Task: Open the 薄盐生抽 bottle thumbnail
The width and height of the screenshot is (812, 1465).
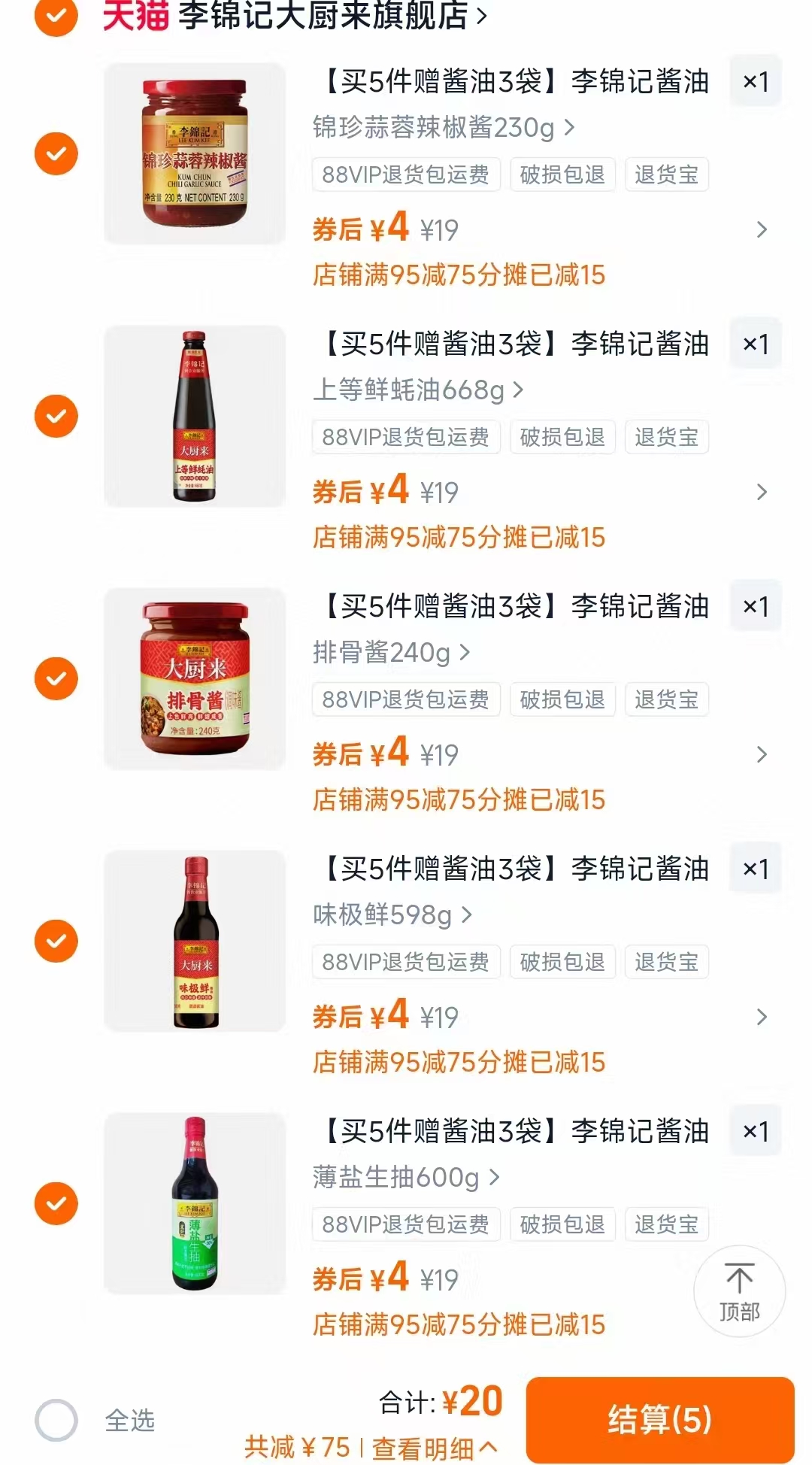Action: click(195, 1203)
